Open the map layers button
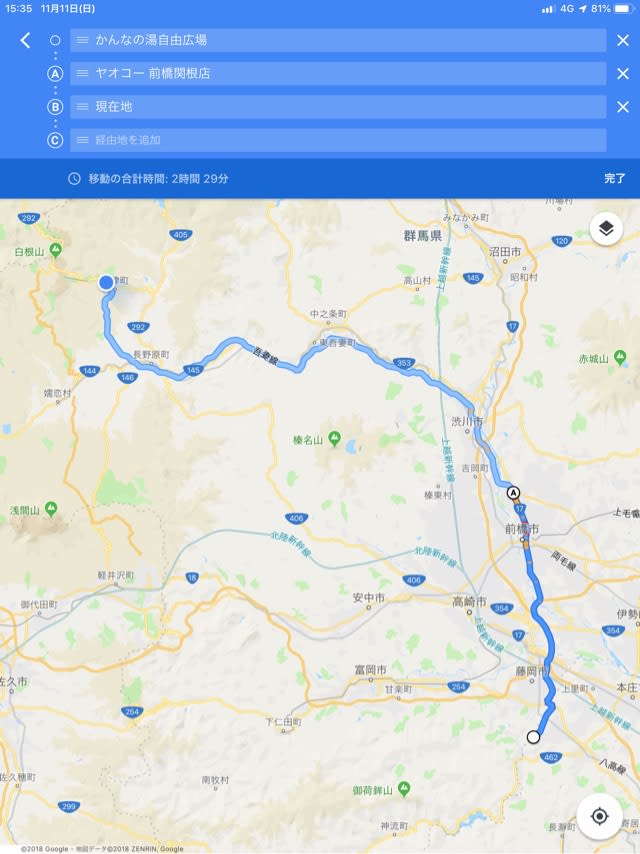 (x=605, y=229)
